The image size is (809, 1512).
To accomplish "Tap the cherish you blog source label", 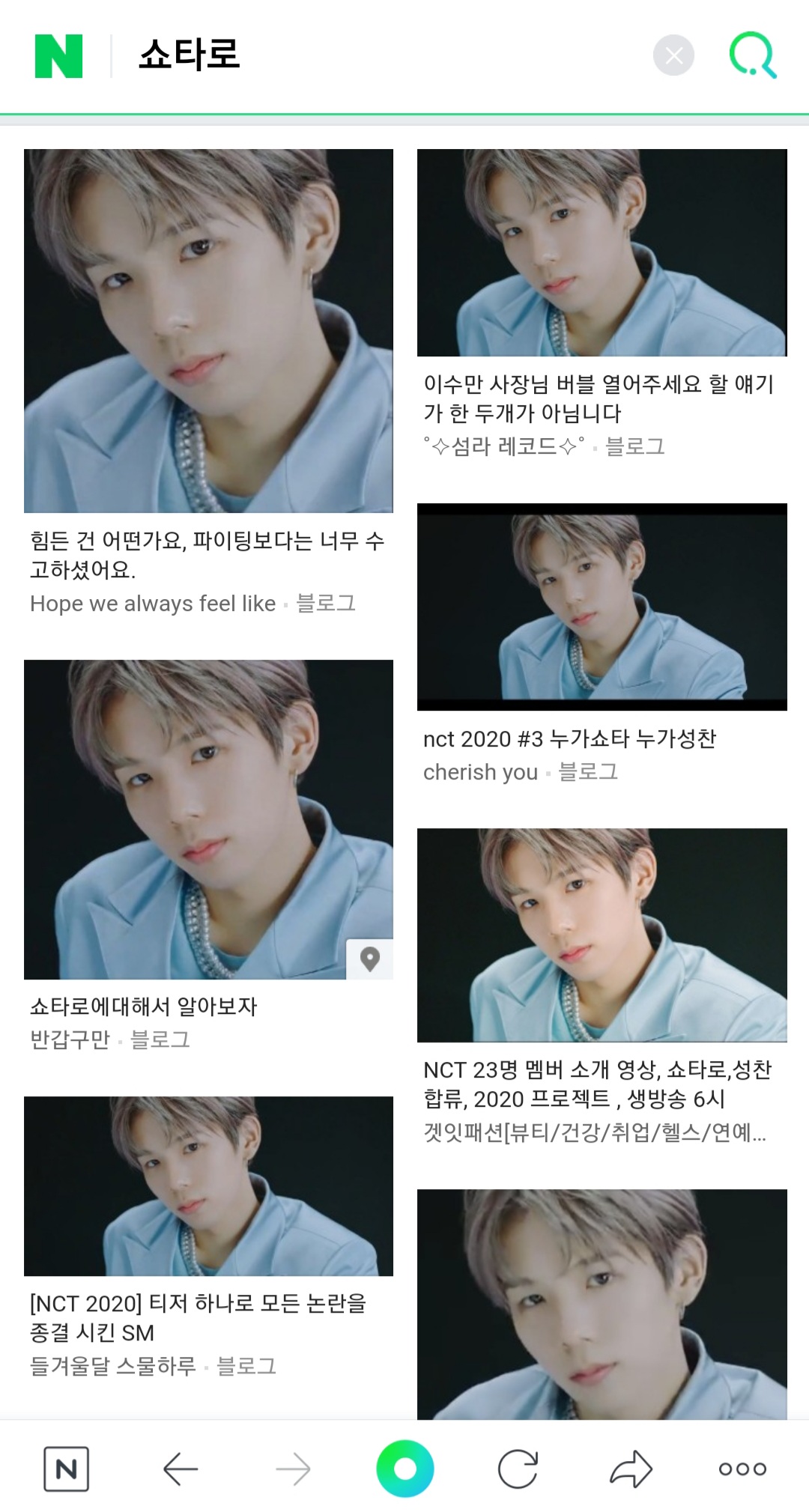I will [477, 772].
